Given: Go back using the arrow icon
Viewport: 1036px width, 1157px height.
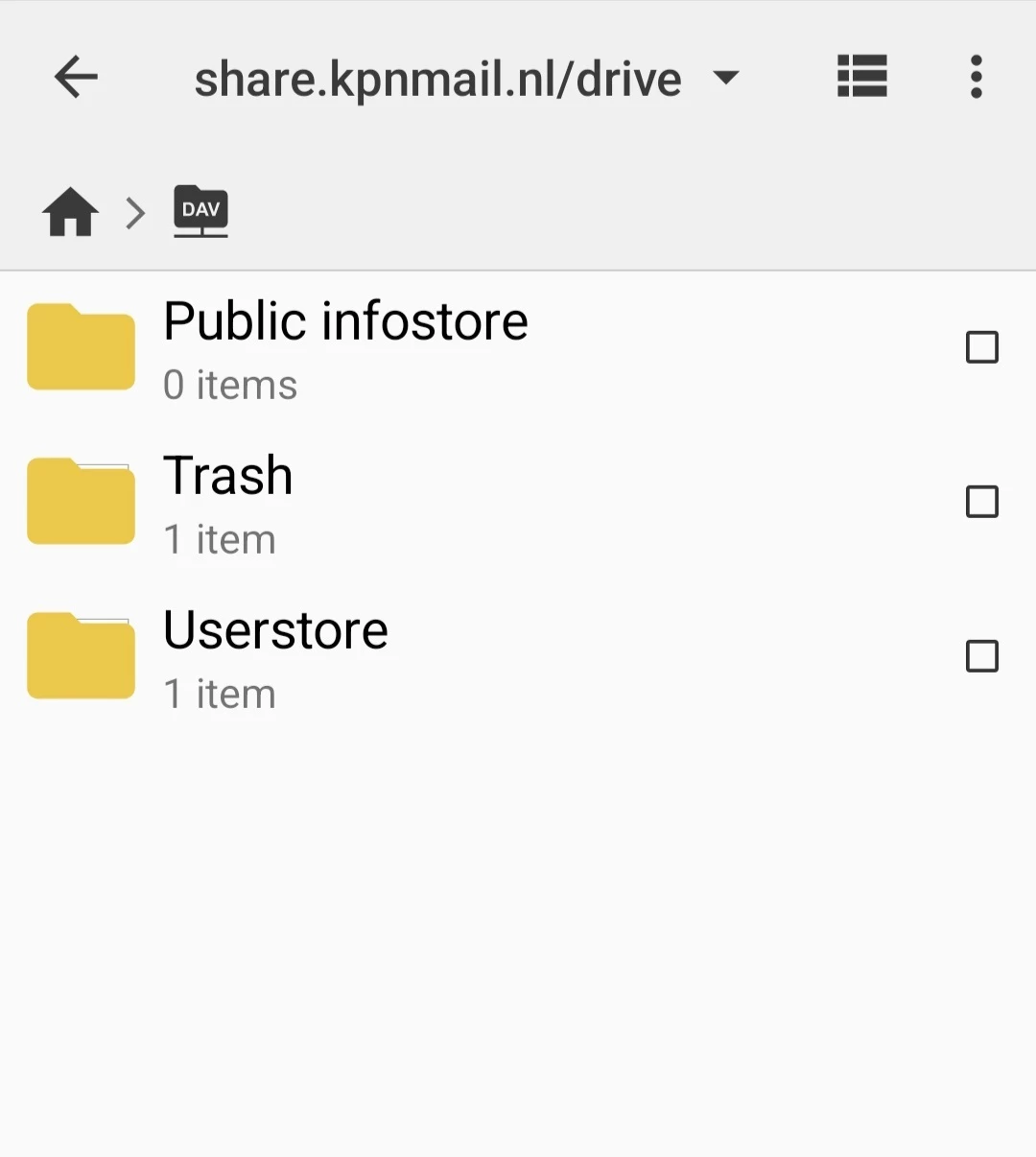Looking at the screenshot, I should point(77,77).
